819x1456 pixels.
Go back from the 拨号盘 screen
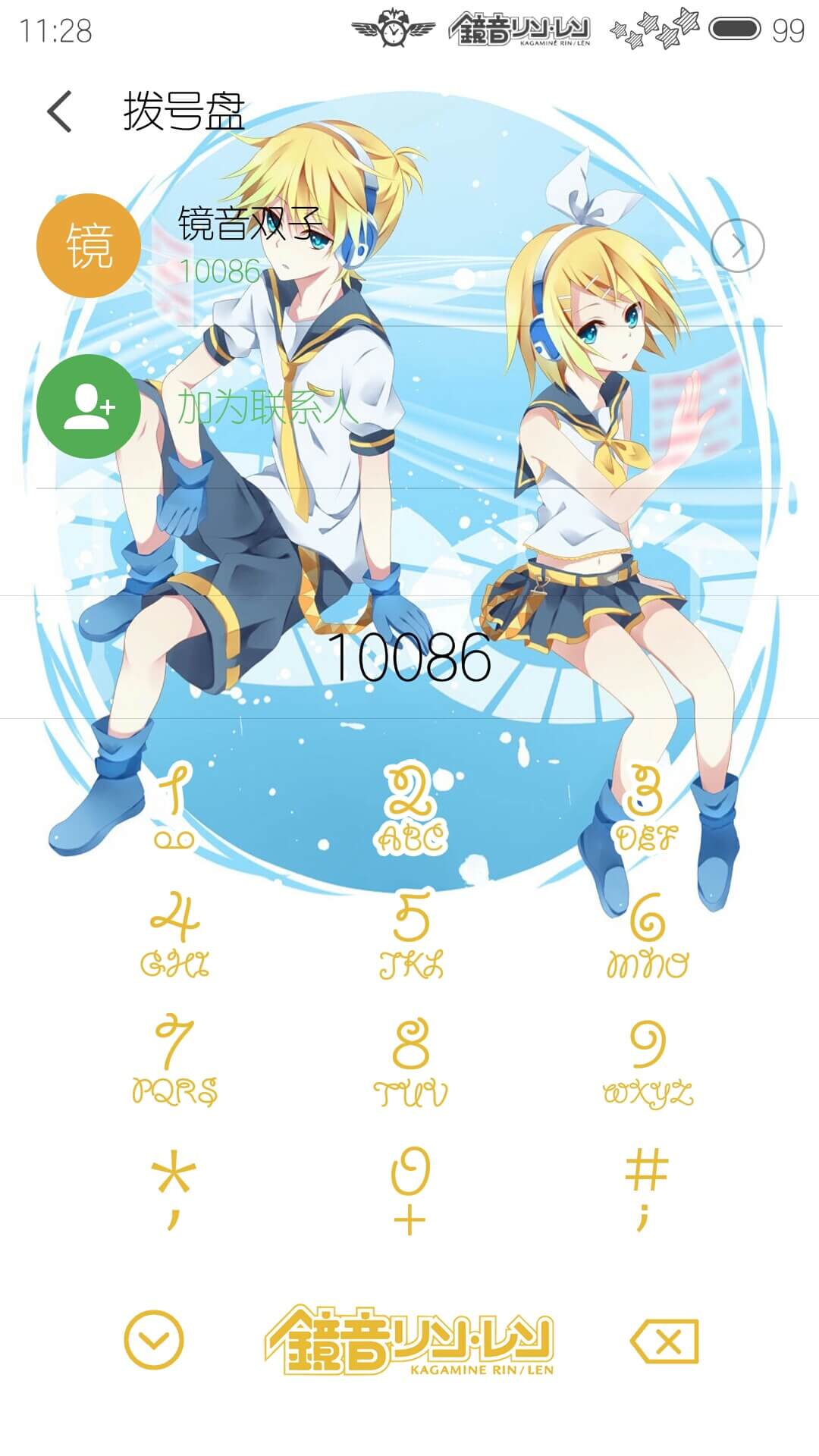[x=60, y=111]
